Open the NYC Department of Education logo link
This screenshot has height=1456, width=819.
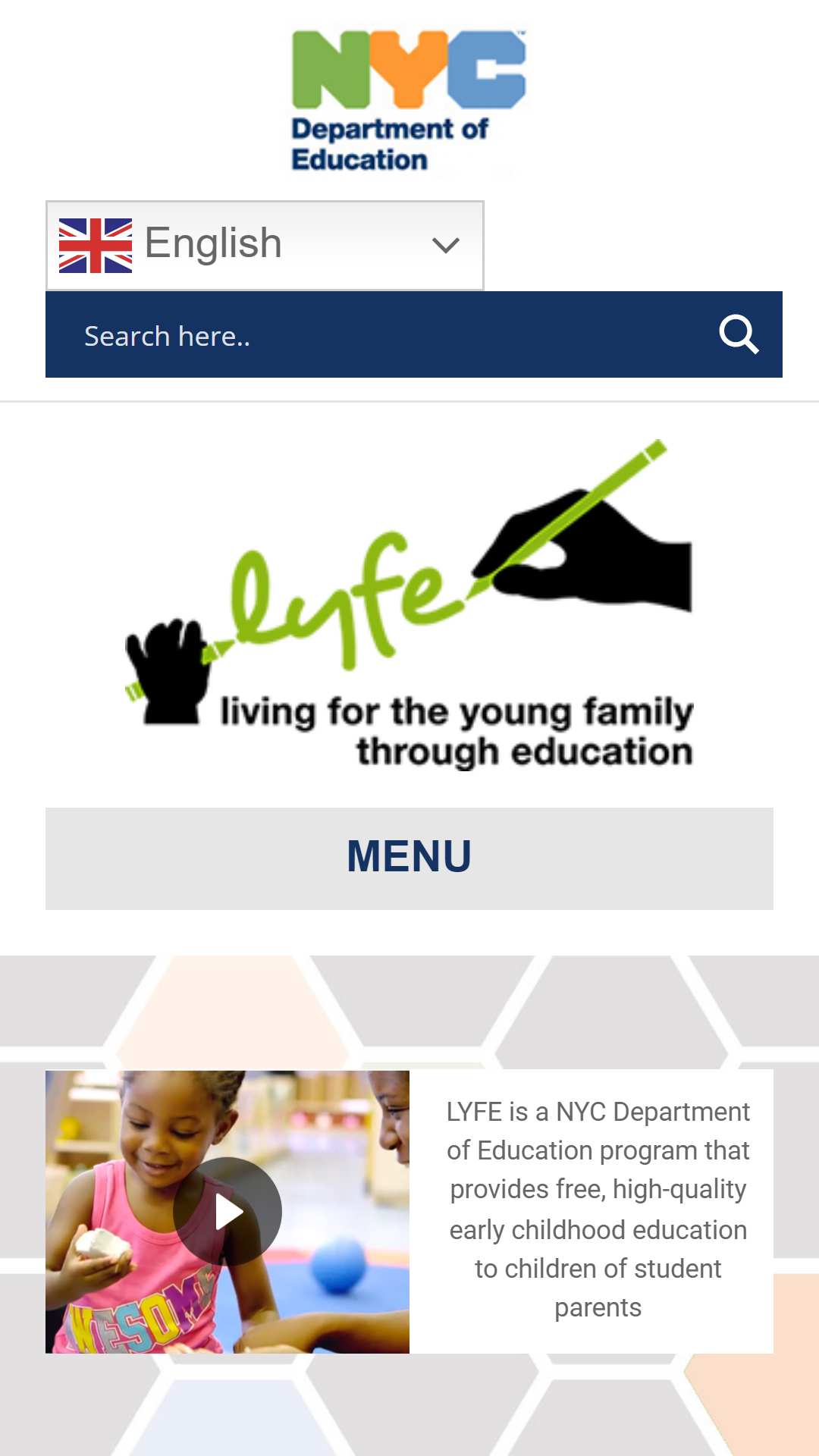point(409,101)
